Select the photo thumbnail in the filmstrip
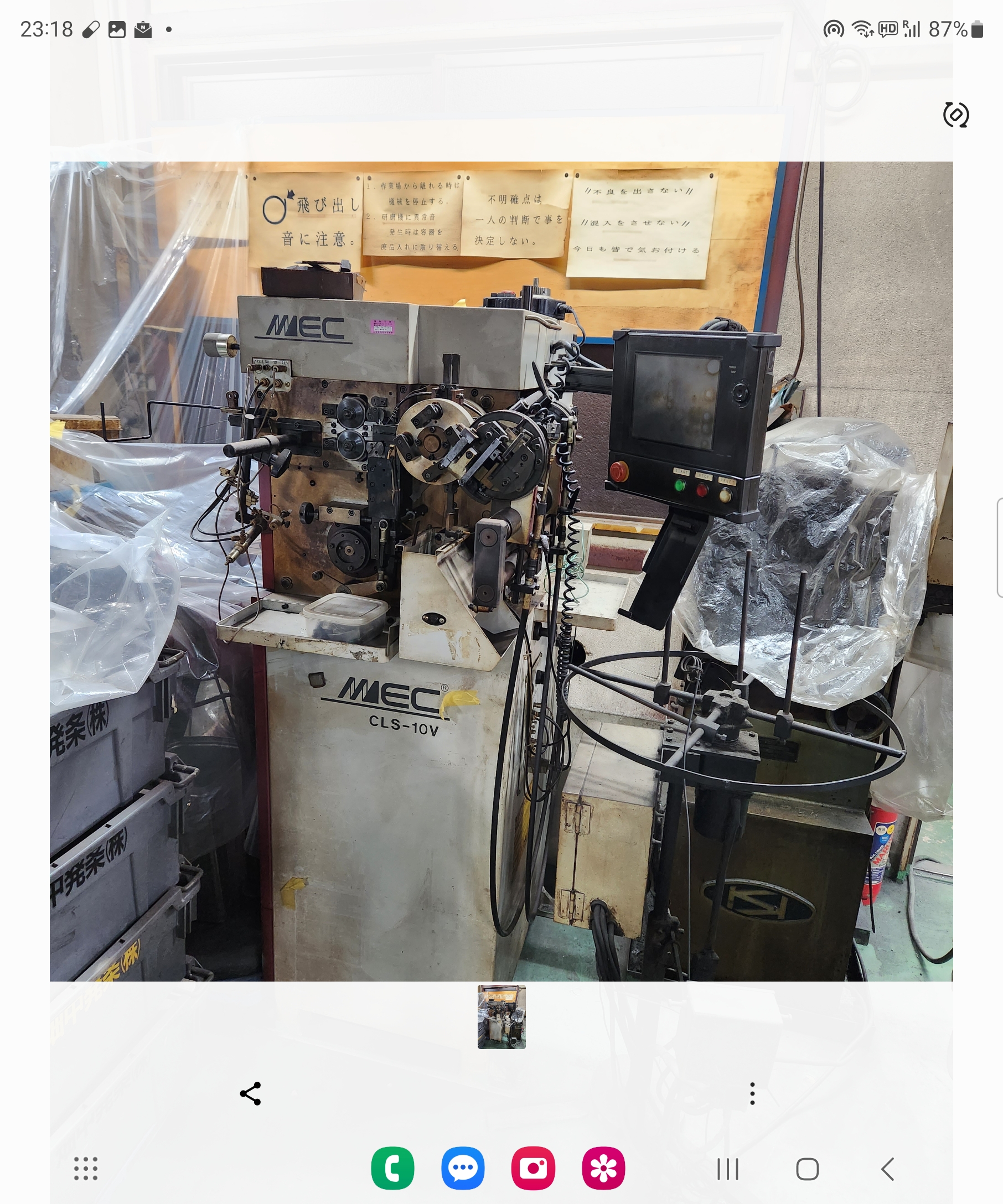1003x1204 pixels. [x=501, y=1016]
